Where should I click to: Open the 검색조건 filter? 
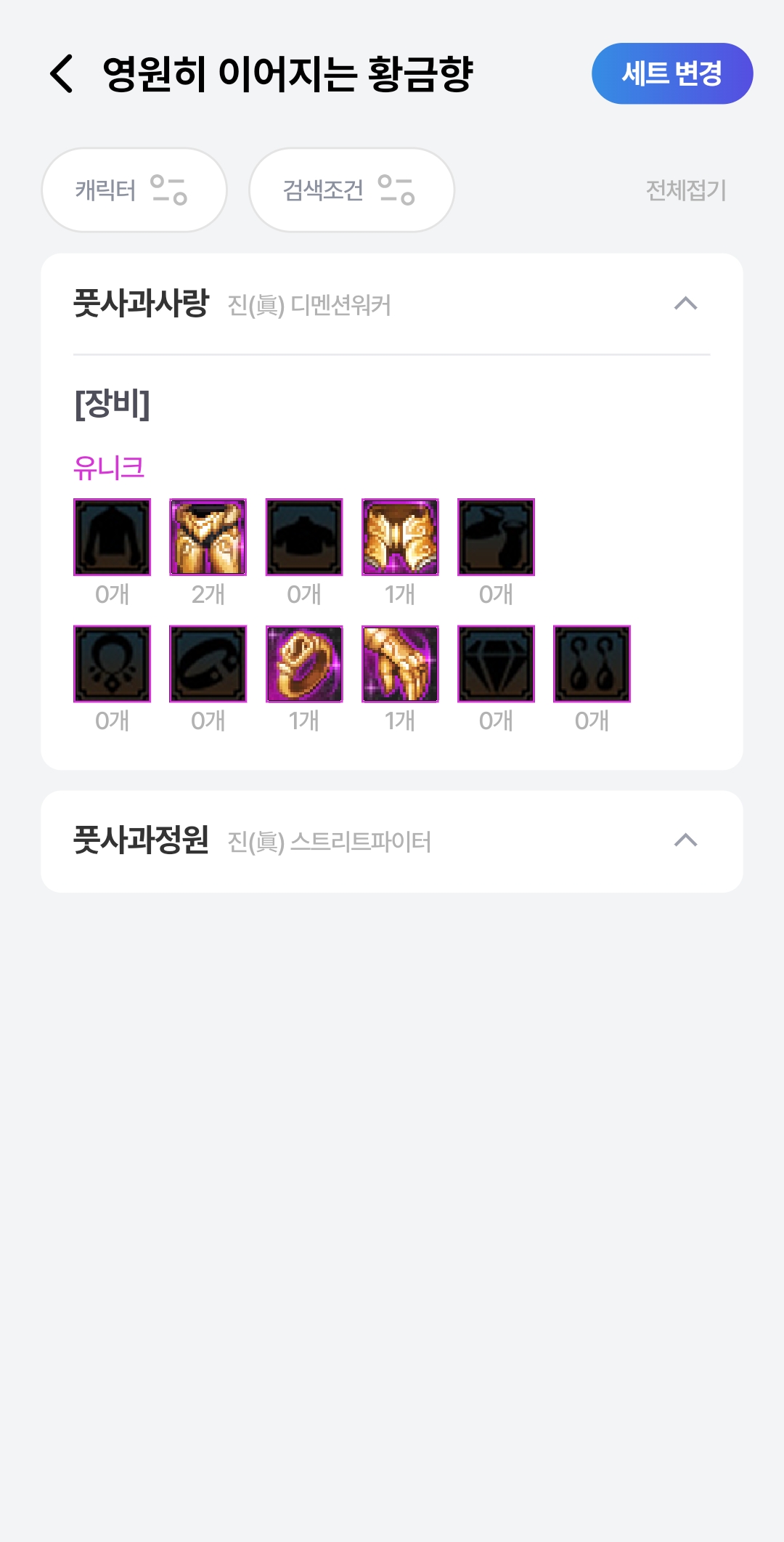(351, 190)
